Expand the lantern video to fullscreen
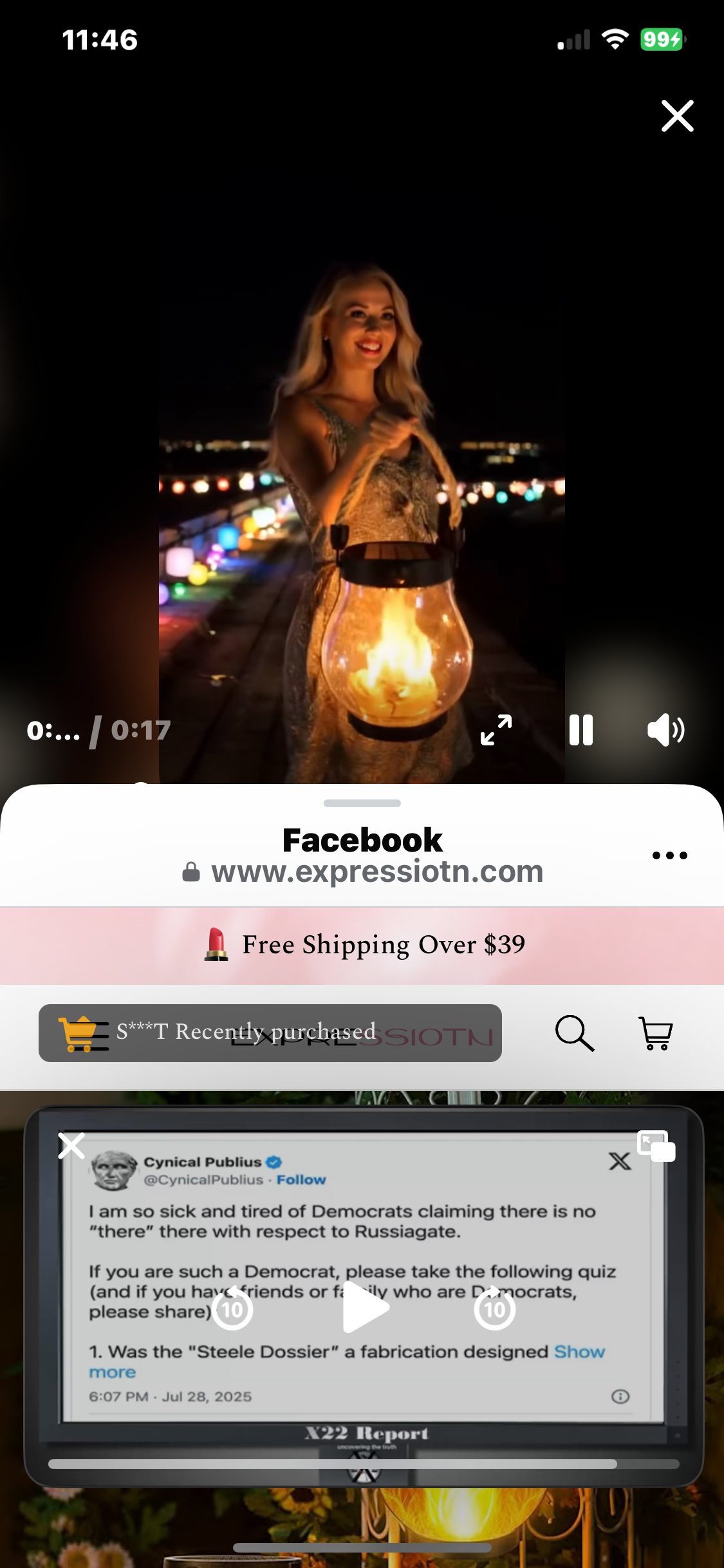 tap(496, 730)
